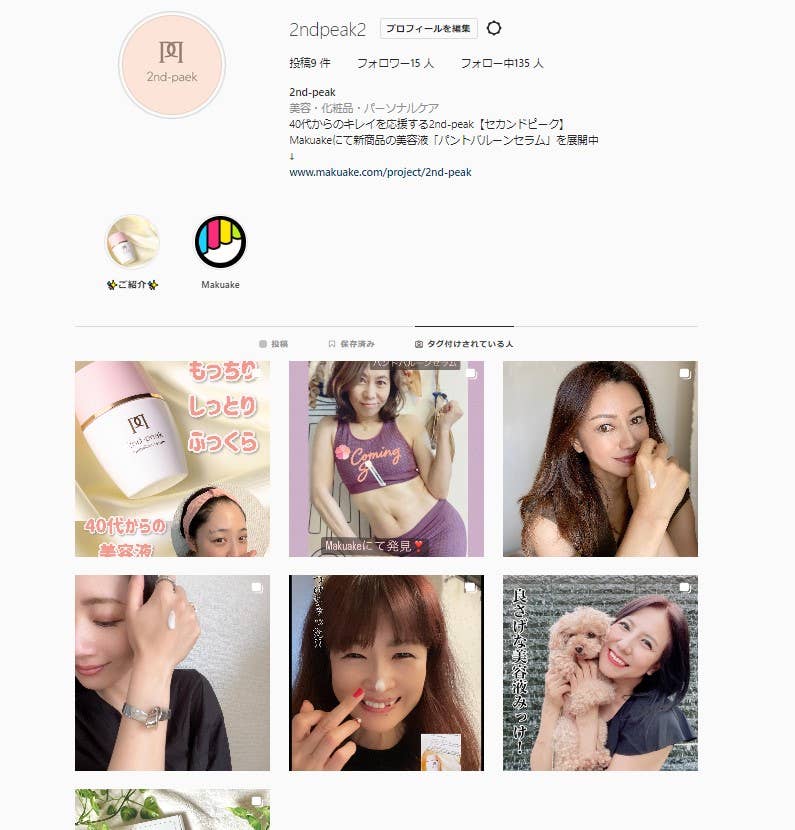Open the Makuakeにて発見 post

pos(386,459)
